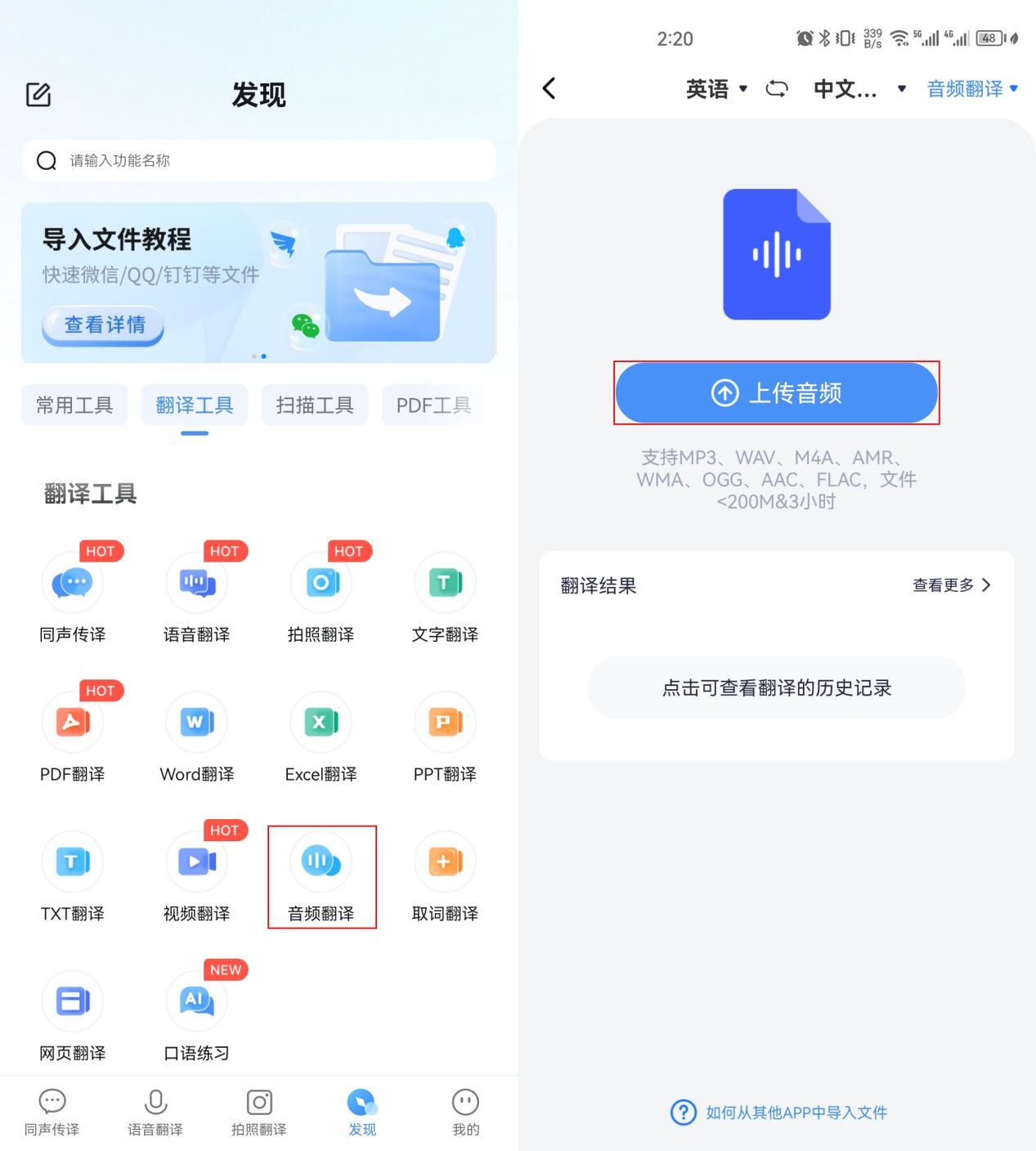The width and height of the screenshot is (1036, 1151).
Task: Tap 查看详情 on the import tutorial banner
Action: (x=104, y=325)
